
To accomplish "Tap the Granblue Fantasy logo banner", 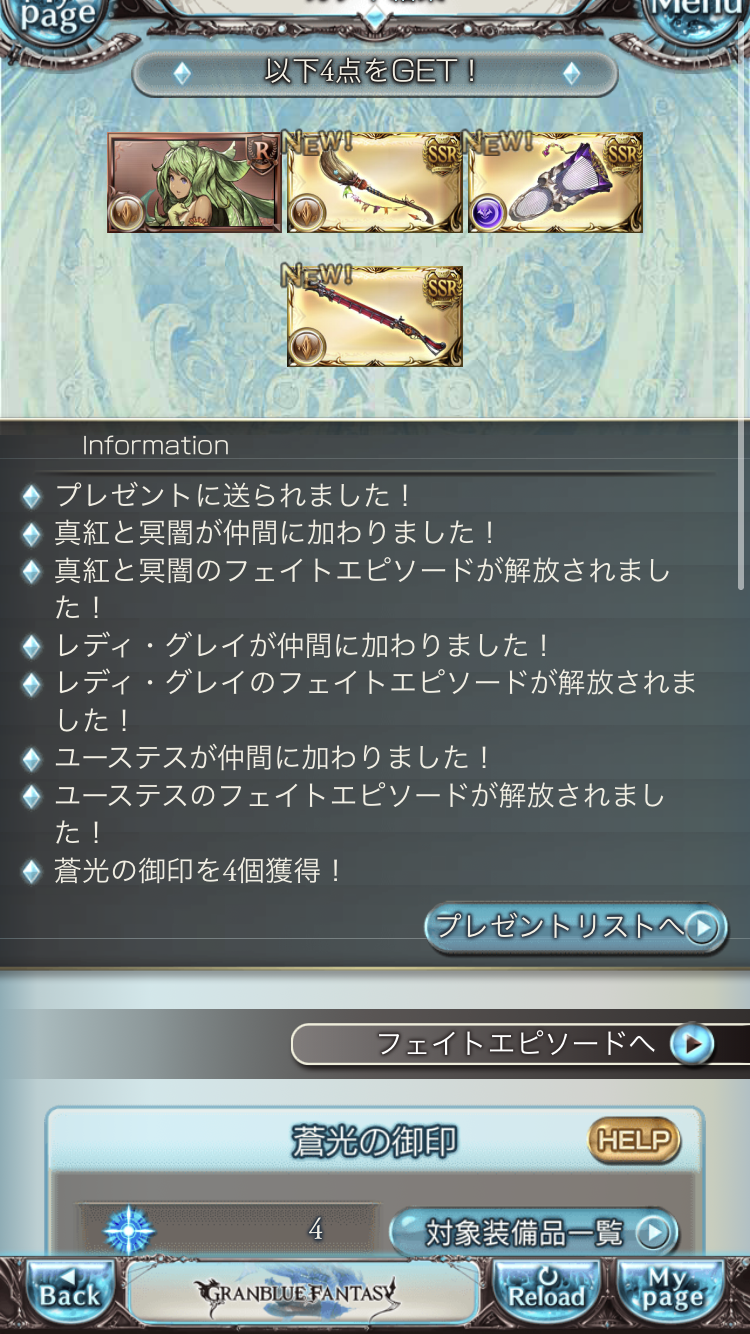I will (x=302, y=1292).
